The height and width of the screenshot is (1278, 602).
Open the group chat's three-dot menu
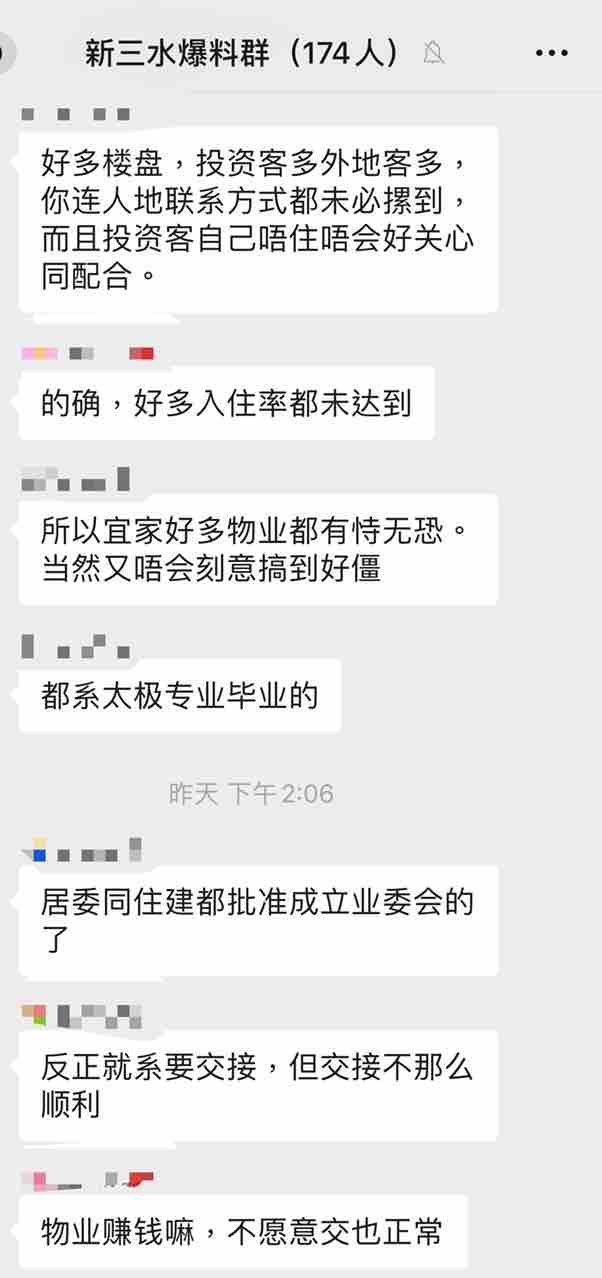pyautogui.click(x=551, y=53)
